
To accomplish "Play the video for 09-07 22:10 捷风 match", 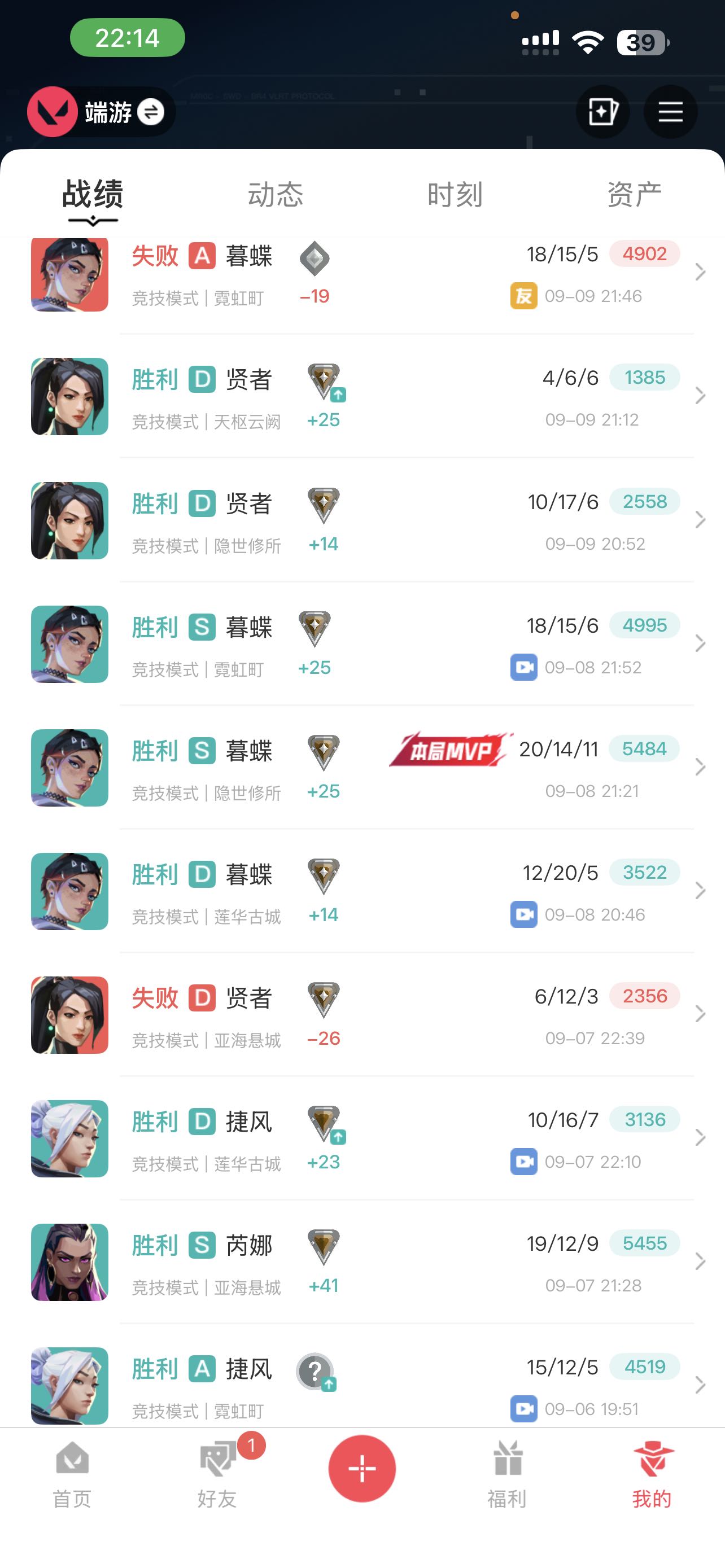I will [523, 1162].
